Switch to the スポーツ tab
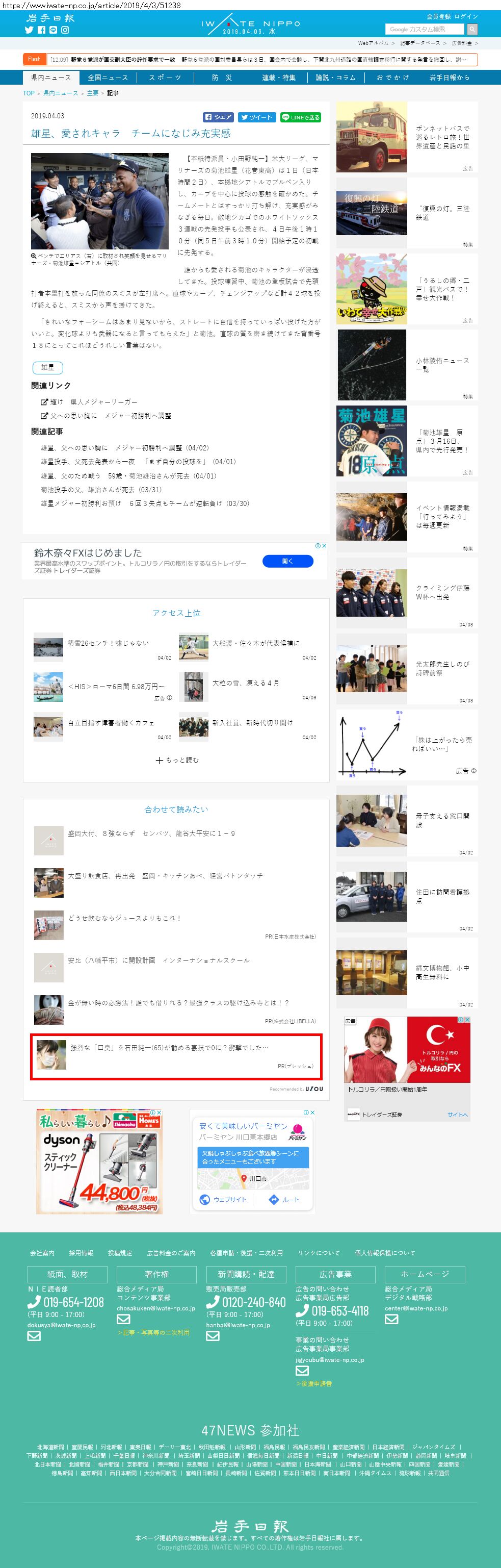The height and width of the screenshot is (1568, 501). (165, 78)
